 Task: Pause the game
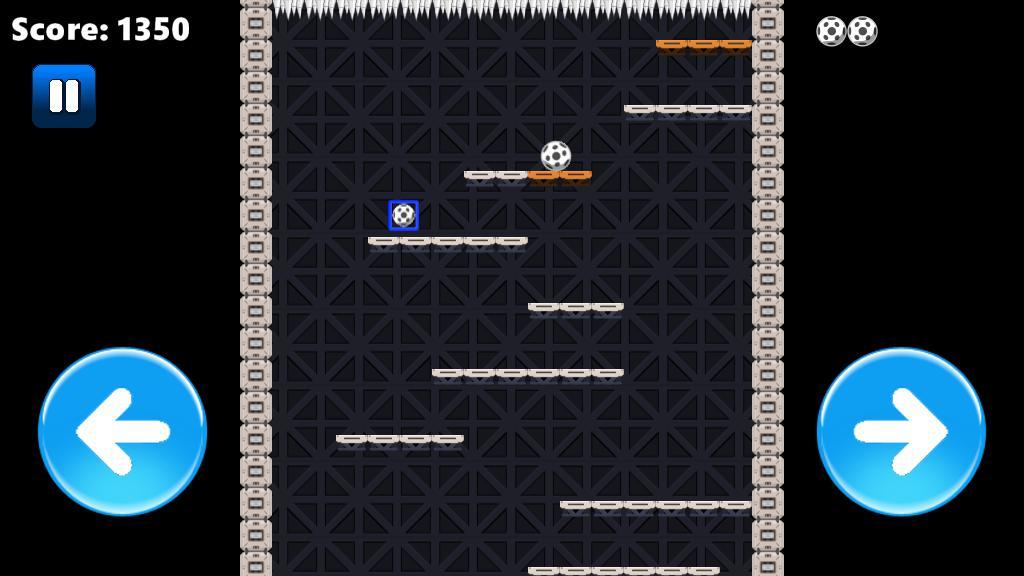[64, 96]
